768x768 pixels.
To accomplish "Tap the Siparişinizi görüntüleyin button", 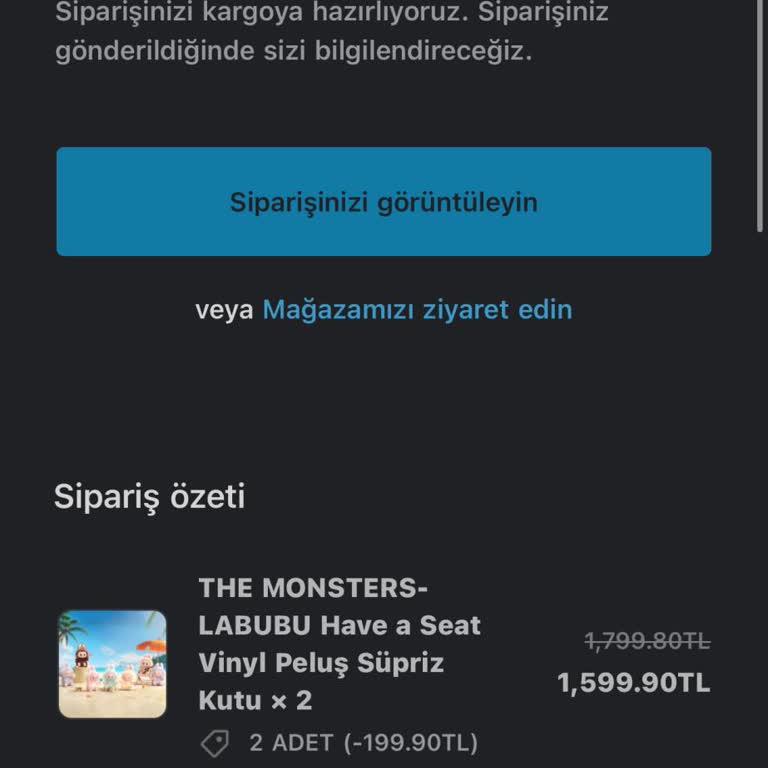I will click(383, 202).
